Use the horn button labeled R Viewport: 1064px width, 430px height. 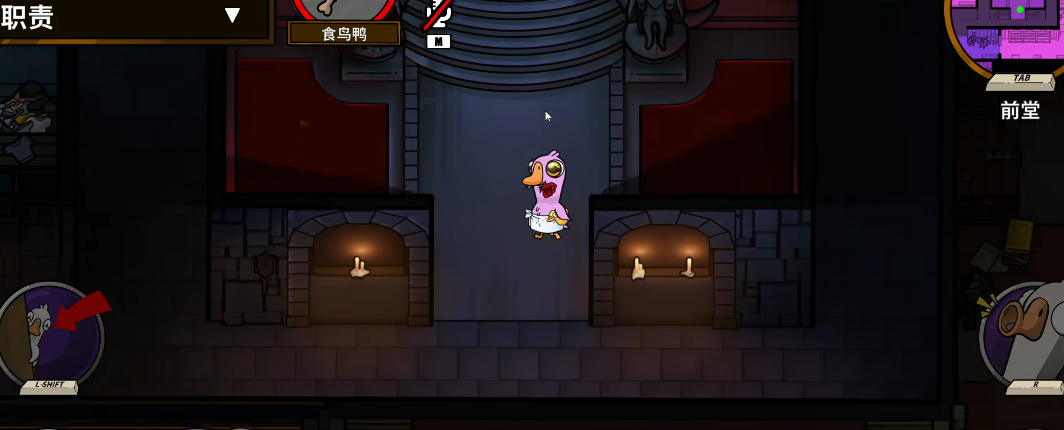pyautogui.click(x=1025, y=335)
